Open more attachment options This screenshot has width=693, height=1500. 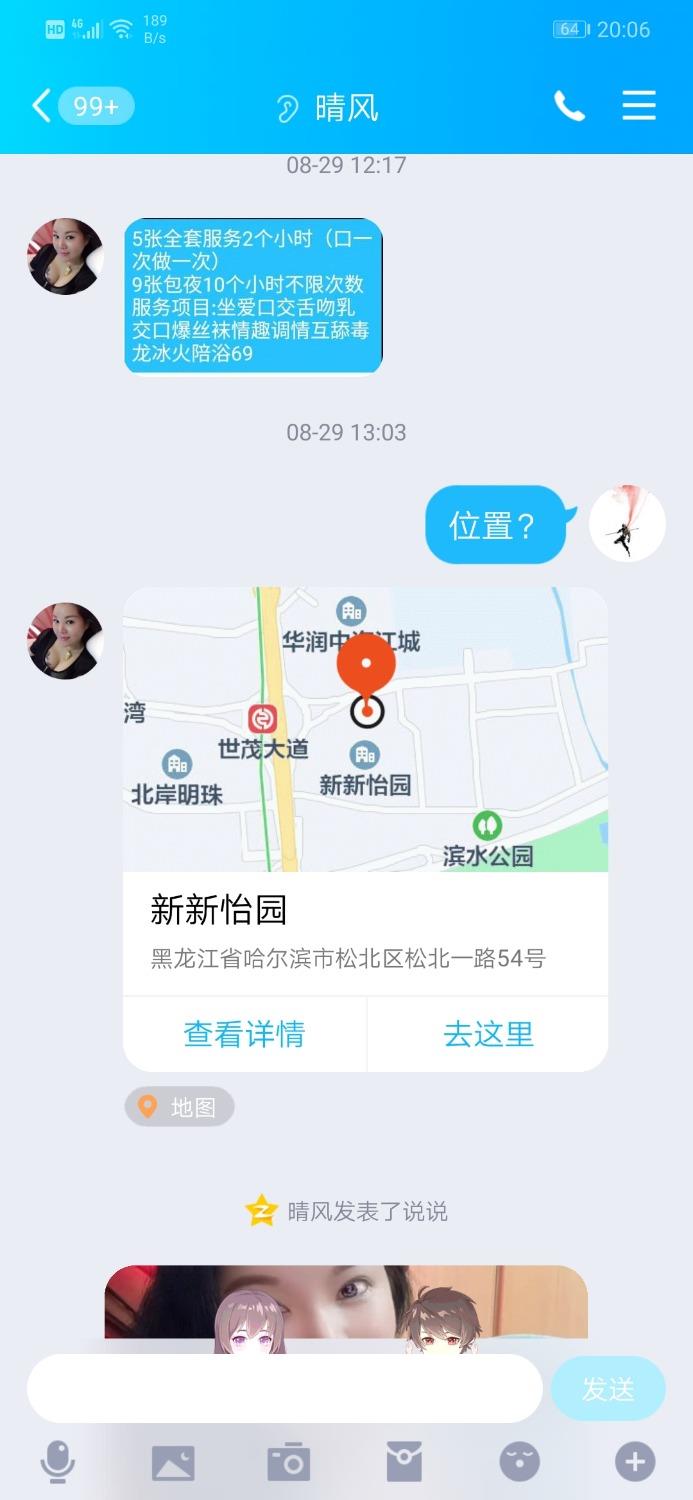point(635,1463)
